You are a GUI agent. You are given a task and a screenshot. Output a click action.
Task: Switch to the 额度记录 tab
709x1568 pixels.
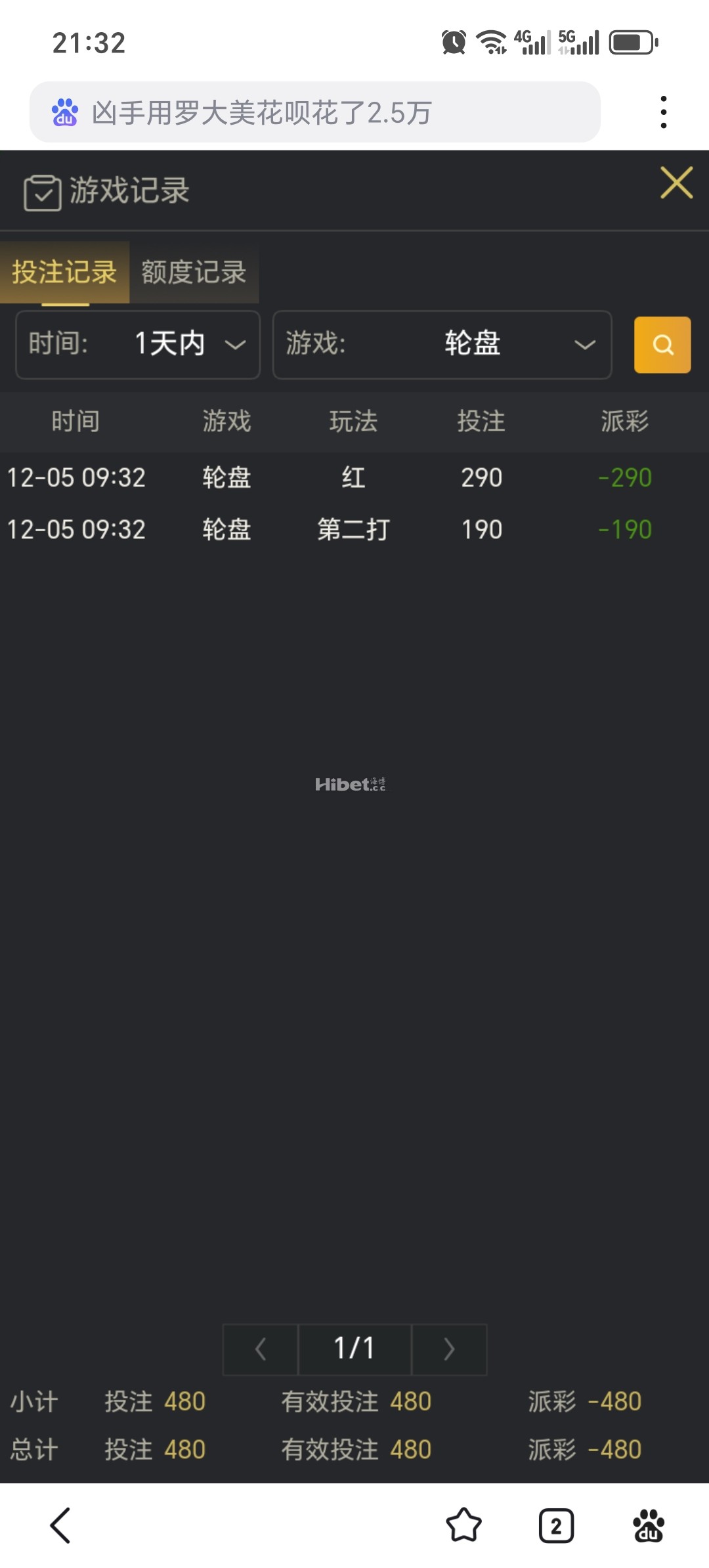click(192, 272)
